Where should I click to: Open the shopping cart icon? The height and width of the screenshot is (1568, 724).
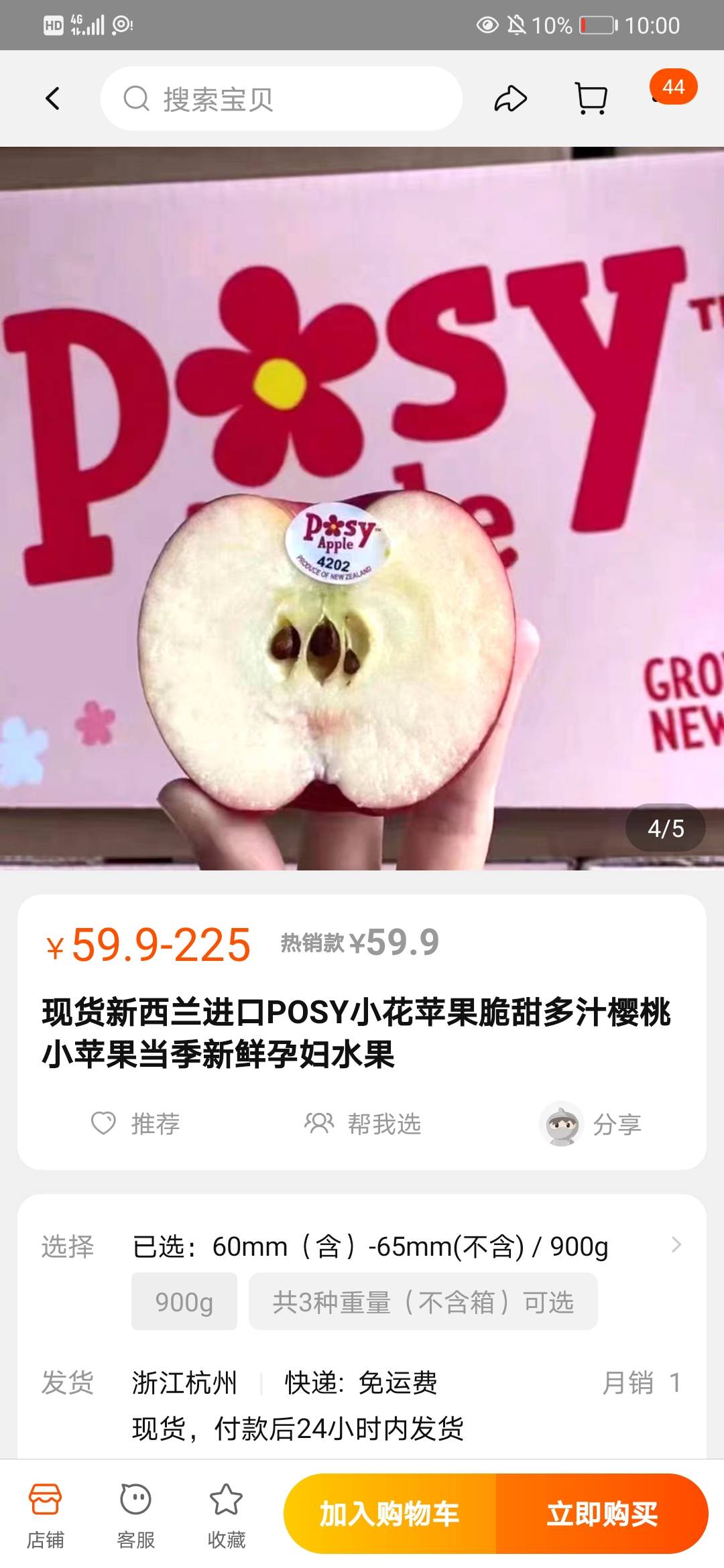pyautogui.click(x=591, y=99)
